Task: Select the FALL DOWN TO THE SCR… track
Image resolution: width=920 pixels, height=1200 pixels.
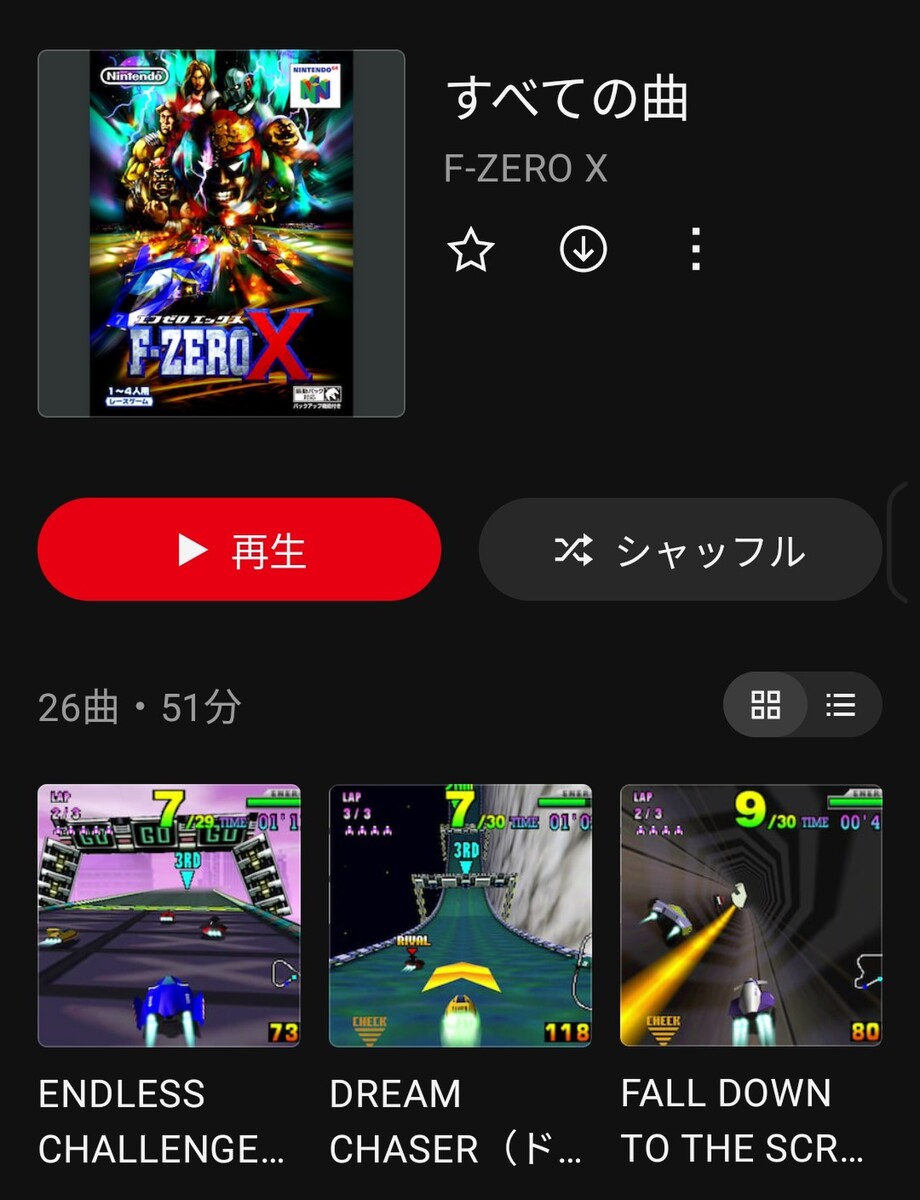Action: click(751, 915)
